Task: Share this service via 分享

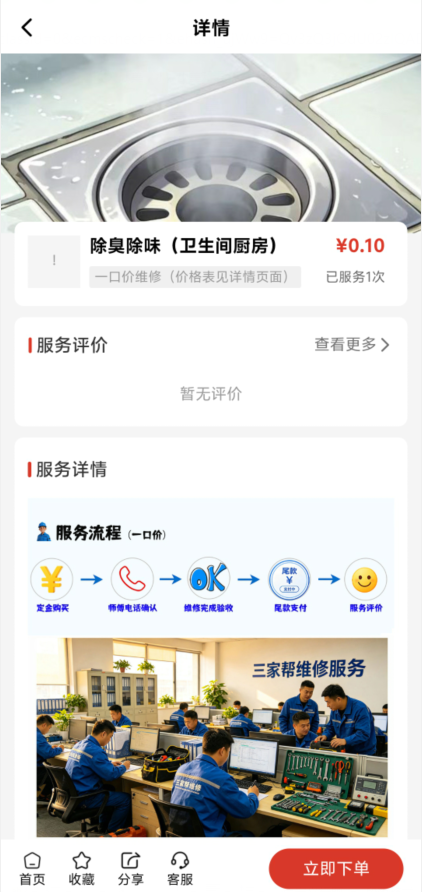Action: point(131,868)
